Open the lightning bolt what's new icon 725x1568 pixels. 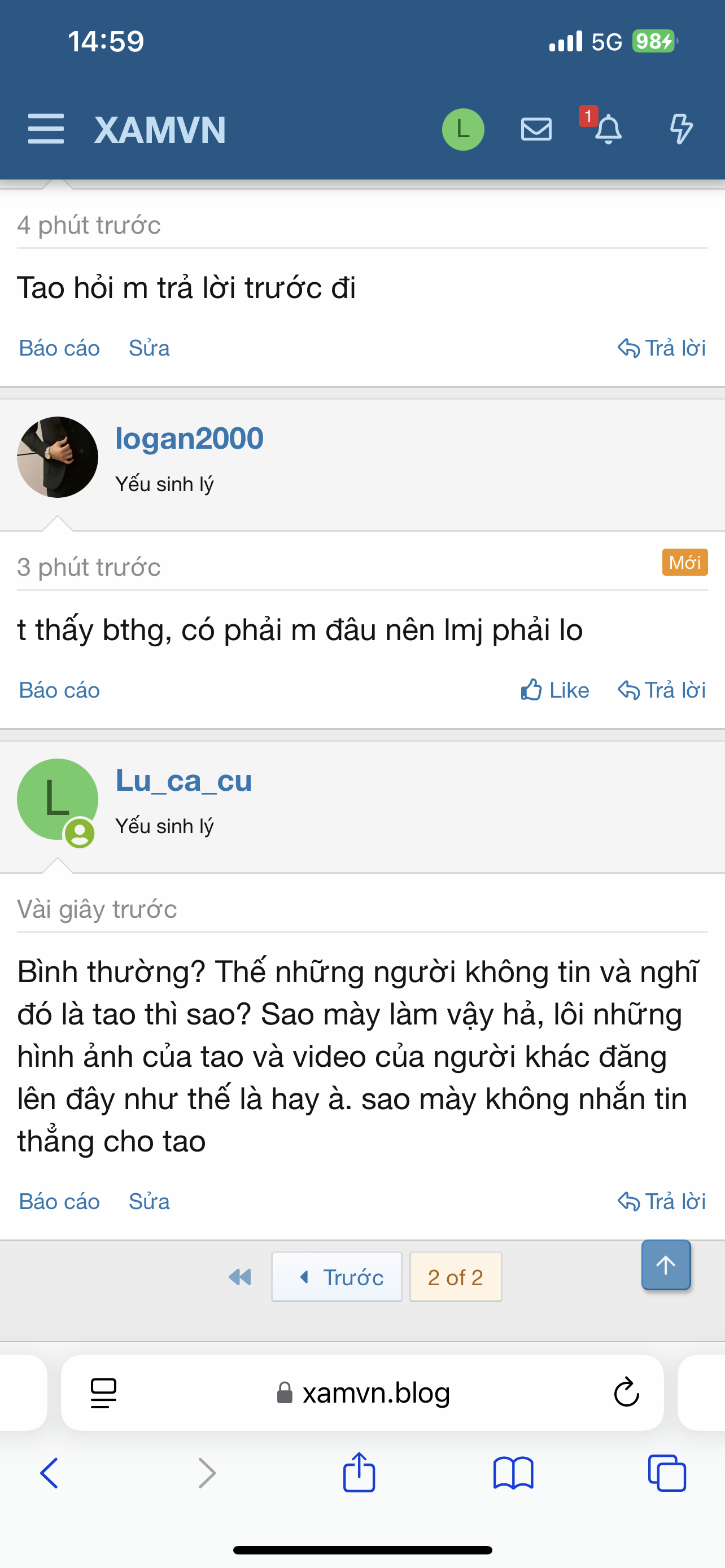click(680, 129)
